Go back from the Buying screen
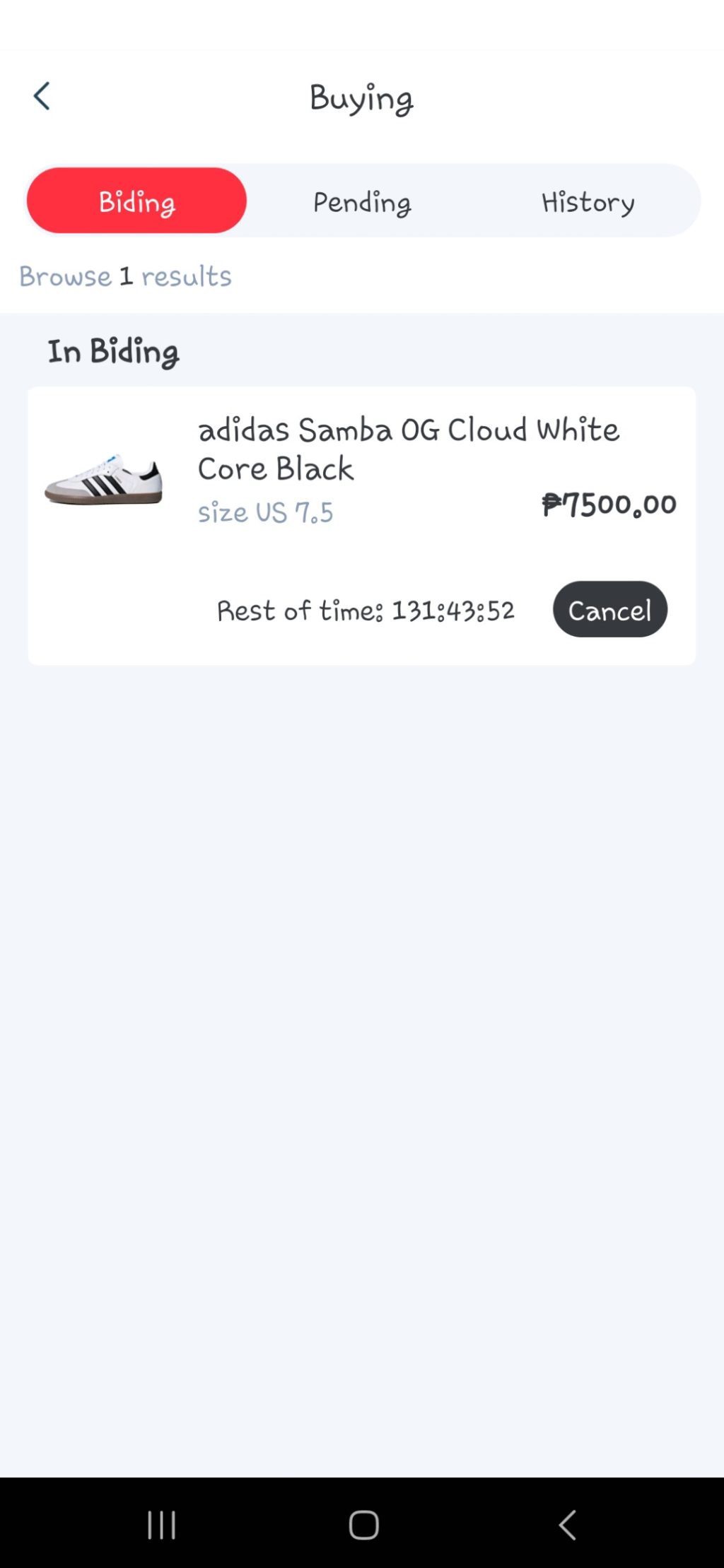 click(42, 97)
